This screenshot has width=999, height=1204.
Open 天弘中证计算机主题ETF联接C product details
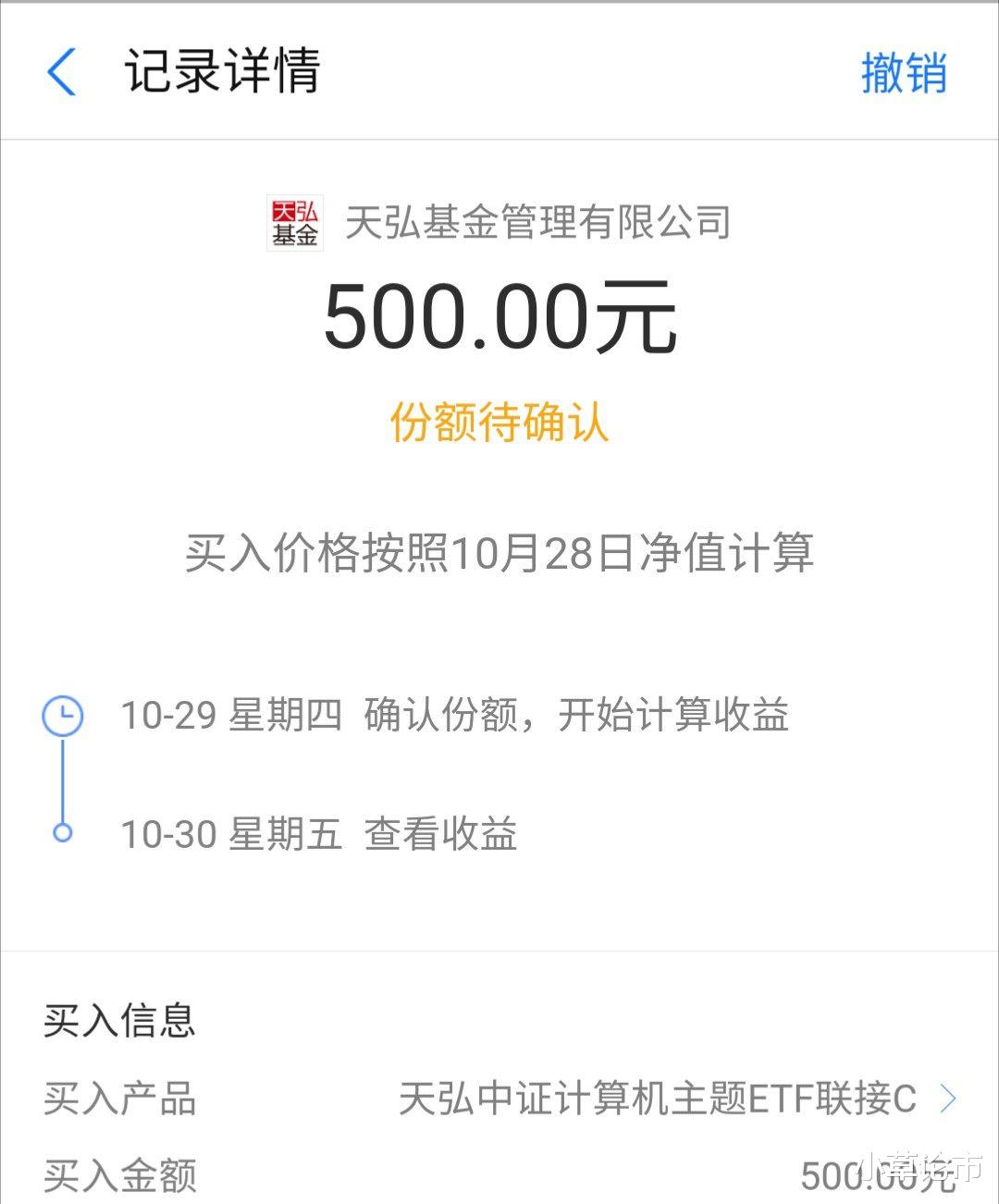[x=659, y=1099]
